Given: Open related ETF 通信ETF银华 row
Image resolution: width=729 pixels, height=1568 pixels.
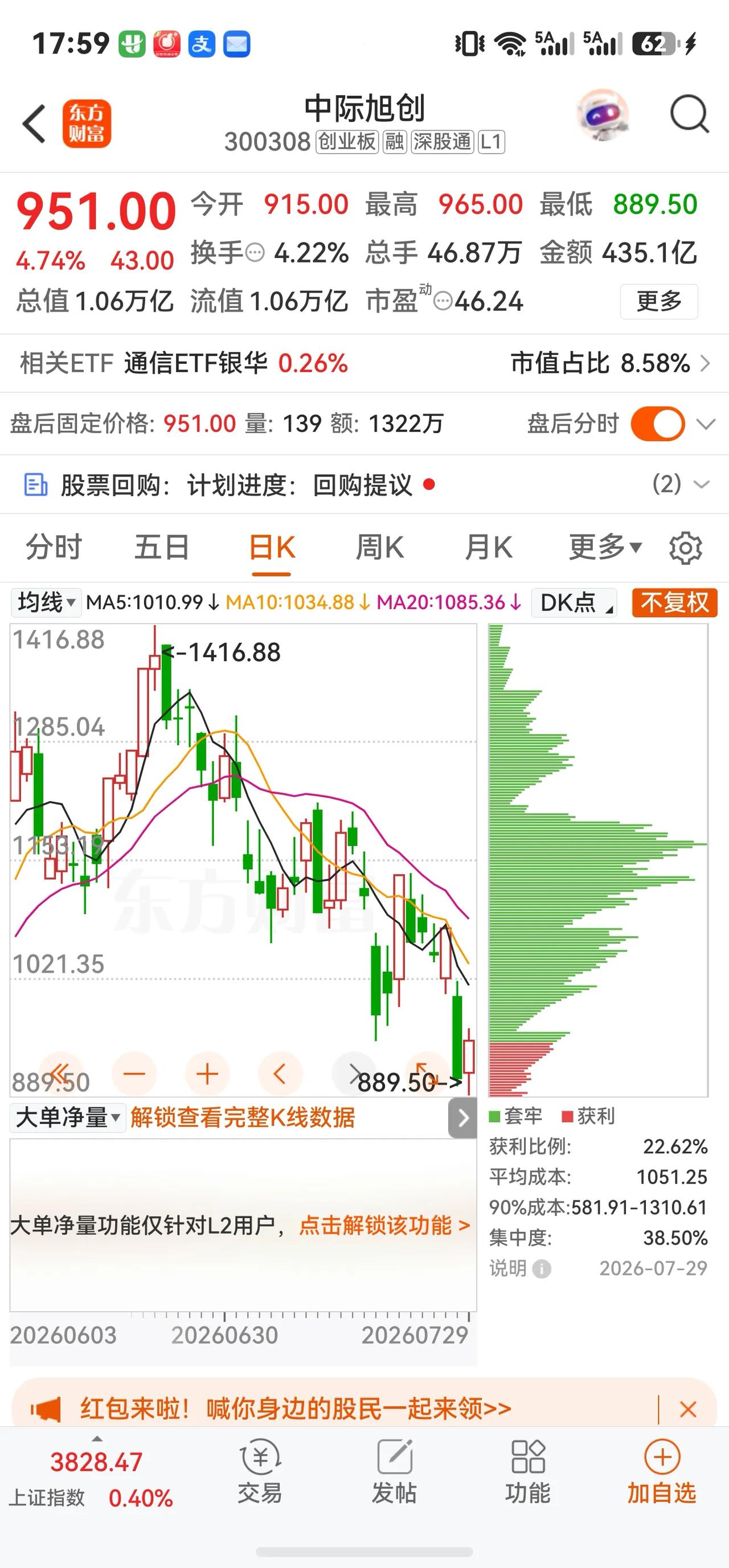Looking at the screenshot, I should coord(364,363).
